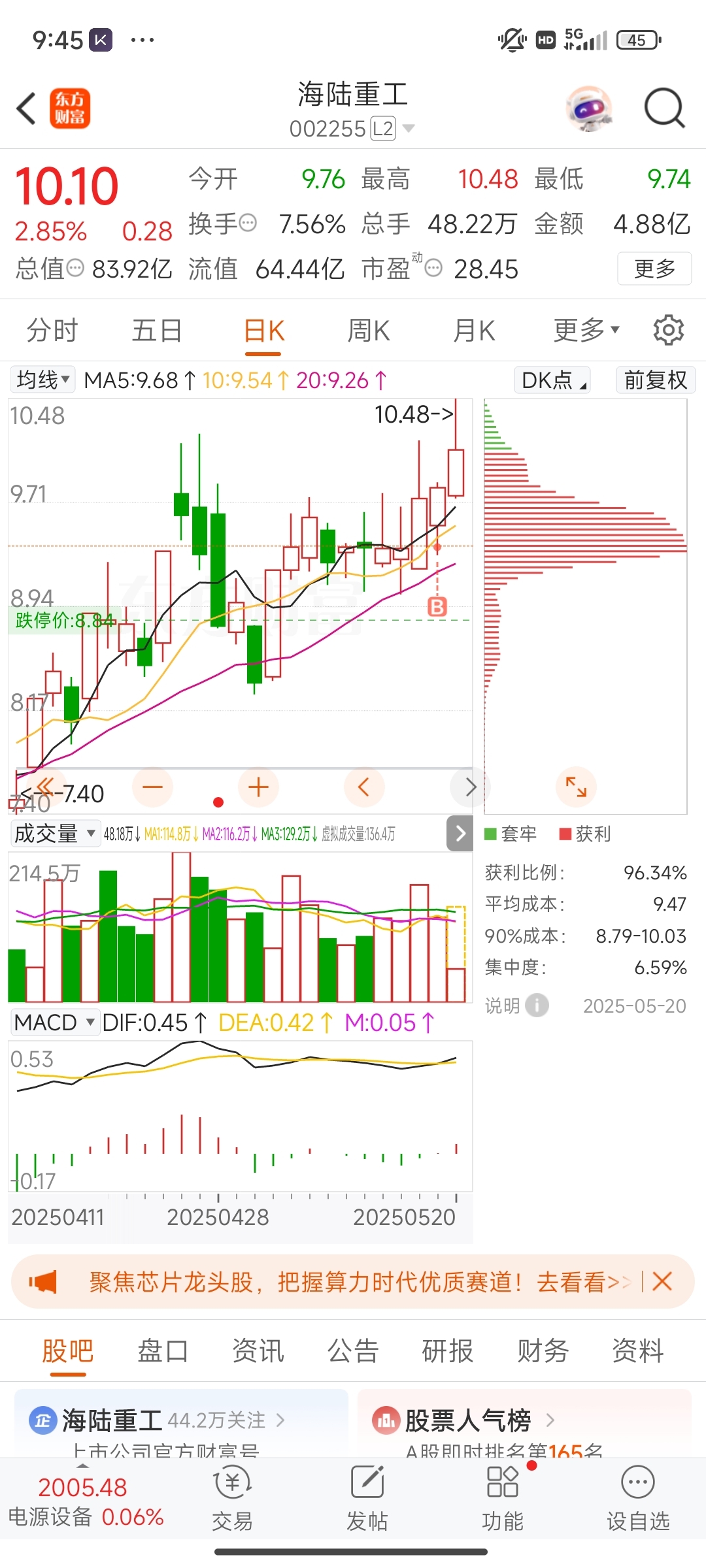706x1568 pixels.
Task: Expand the 成交量 indicator dropdown
Action: (x=55, y=834)
